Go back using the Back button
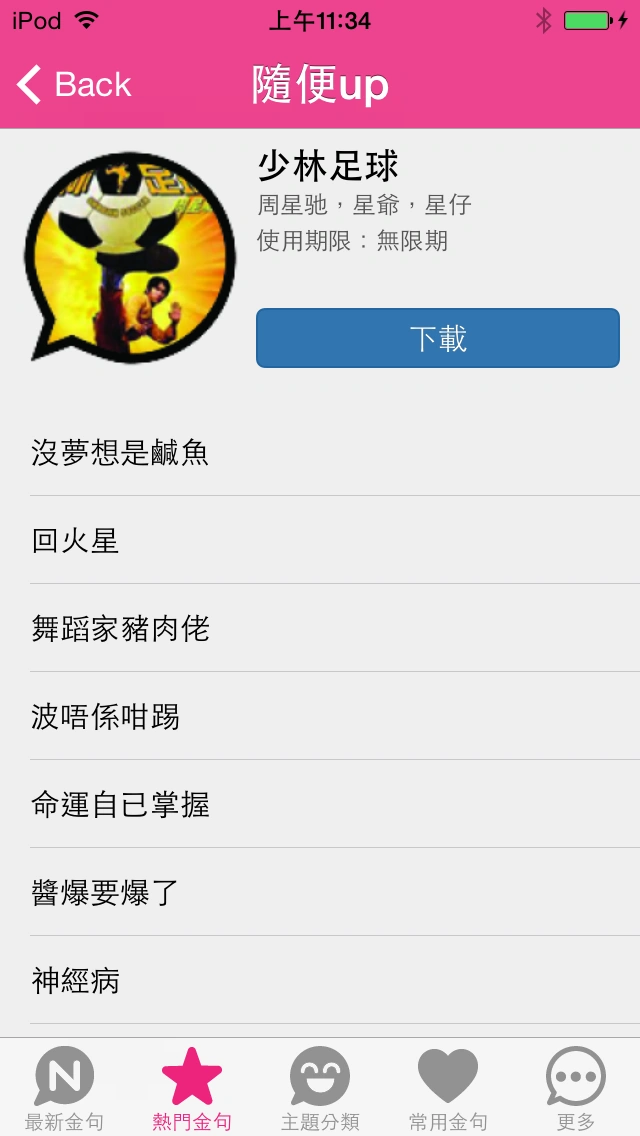The height and width of the screenshot is (1136, 640). coord(75,86)
